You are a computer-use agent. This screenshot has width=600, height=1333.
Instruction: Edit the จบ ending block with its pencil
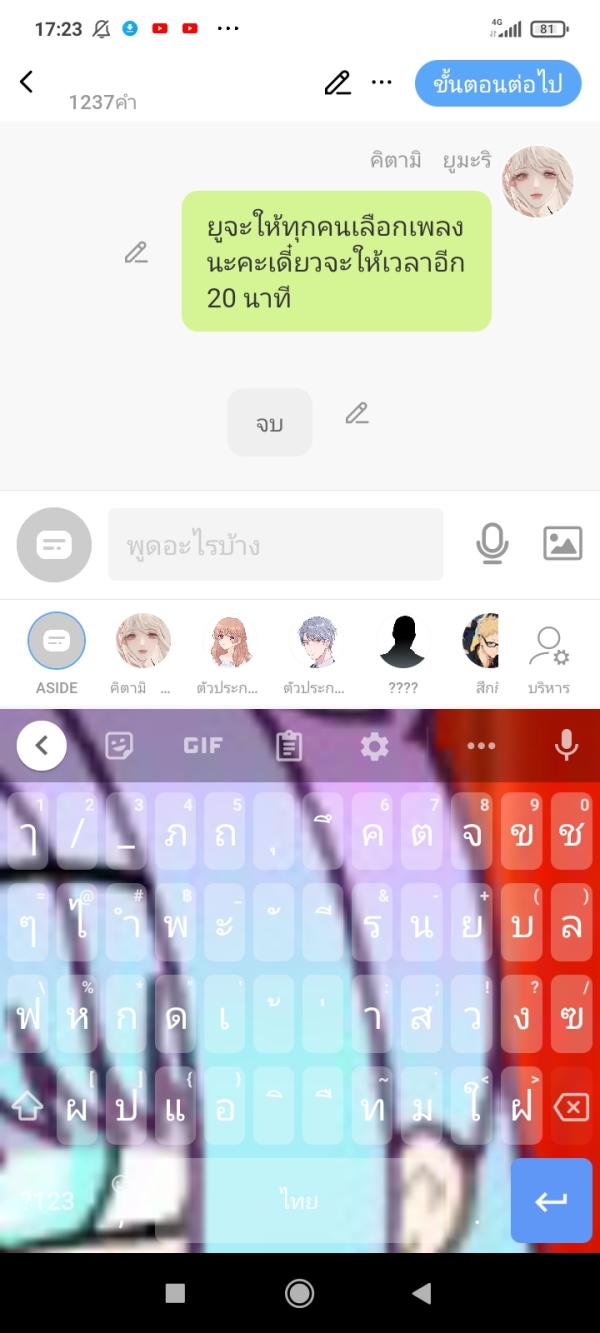(357, 413)
